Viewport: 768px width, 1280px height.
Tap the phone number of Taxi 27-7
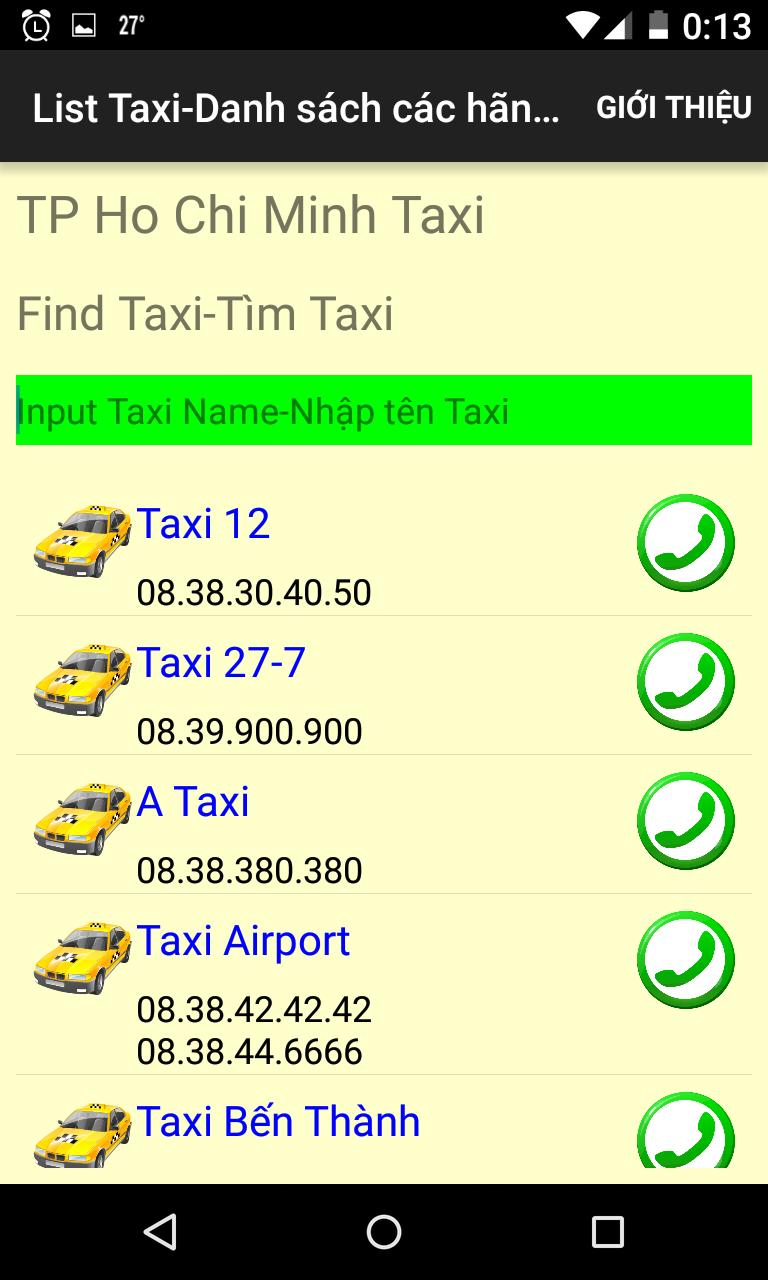pos(249,731)
